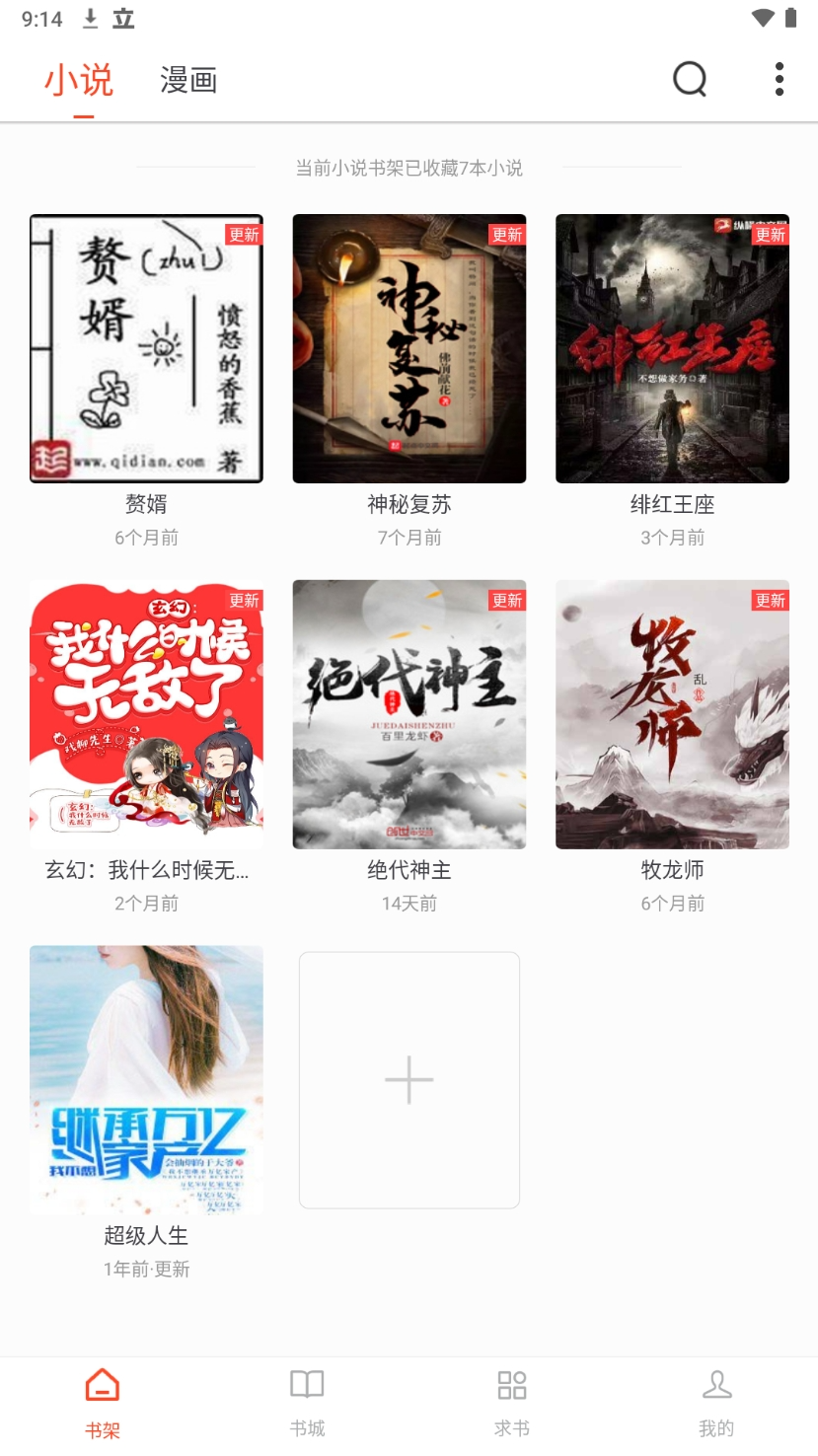Open 玄幻：我什么时候无敌了 book

146,714
